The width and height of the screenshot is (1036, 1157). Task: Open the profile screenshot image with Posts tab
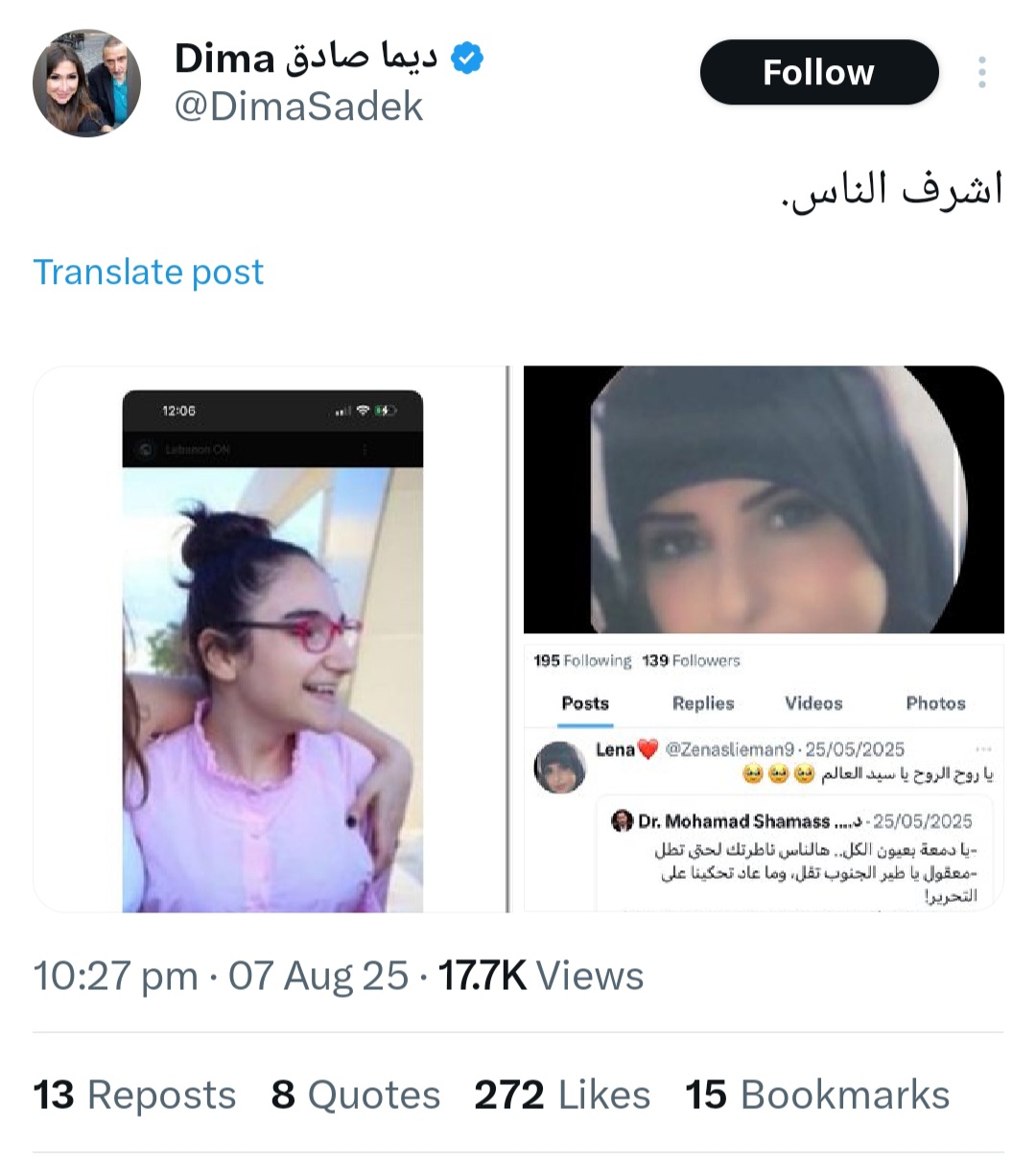[x=763, y=639]
